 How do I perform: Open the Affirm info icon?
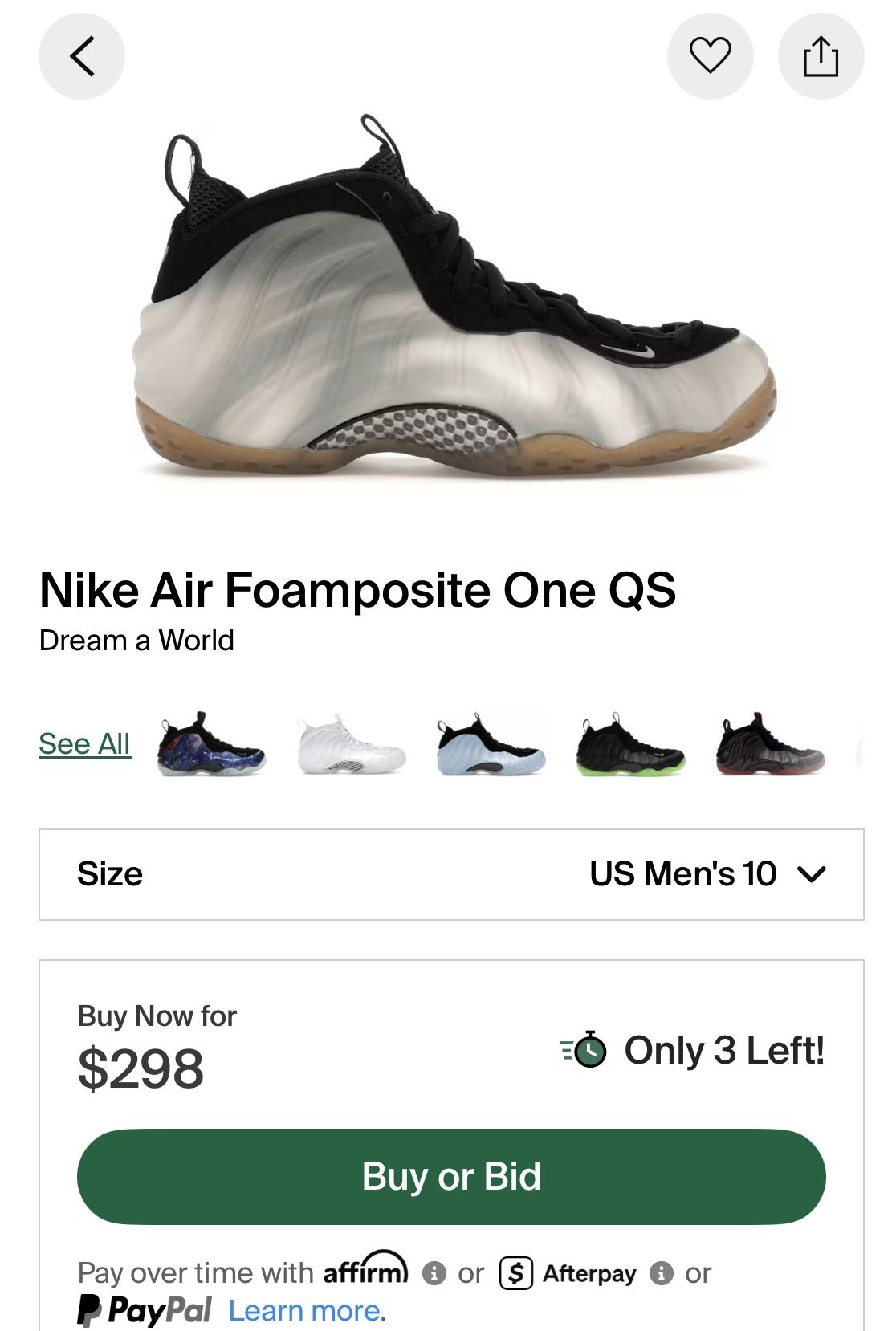pos(434,1273)
